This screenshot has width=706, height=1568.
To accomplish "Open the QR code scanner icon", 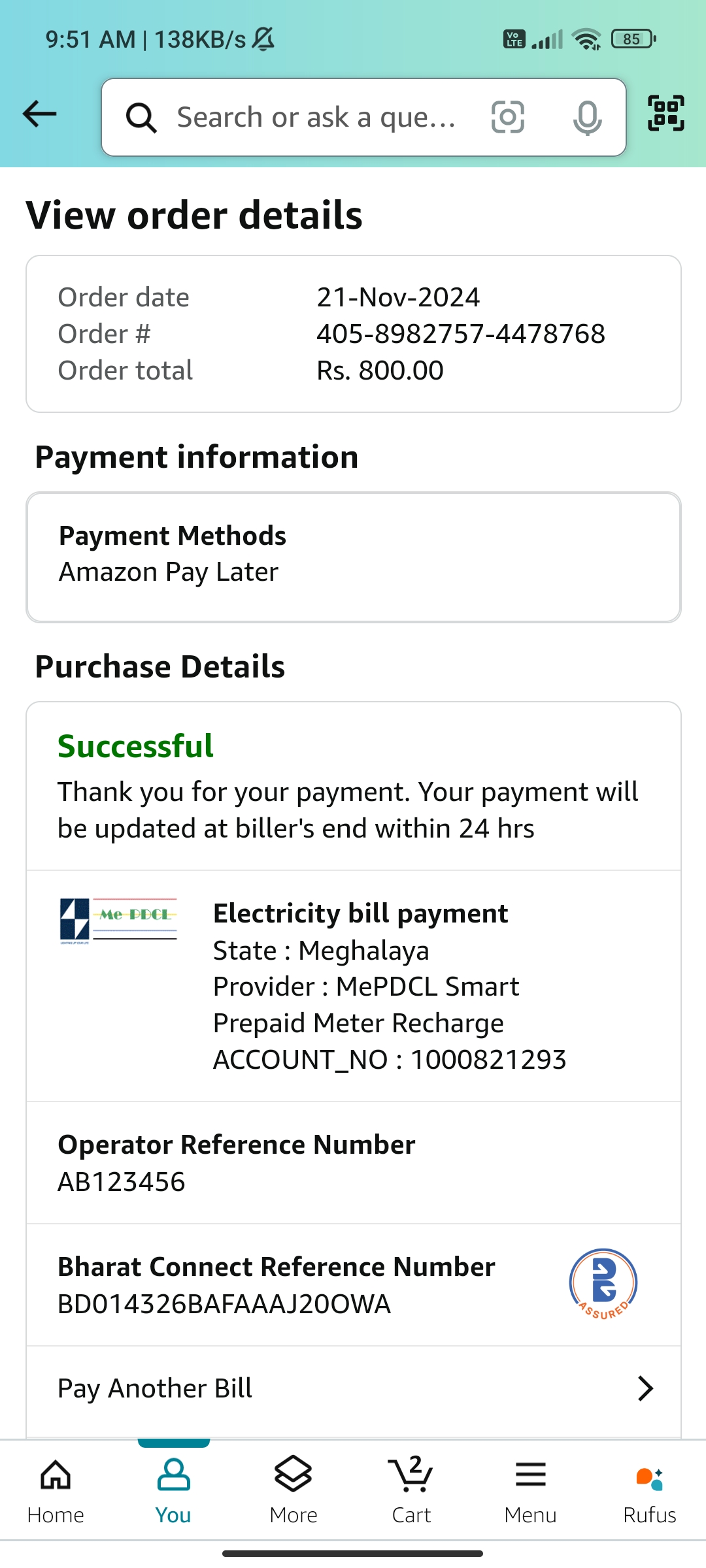I will tap(666, 114).
